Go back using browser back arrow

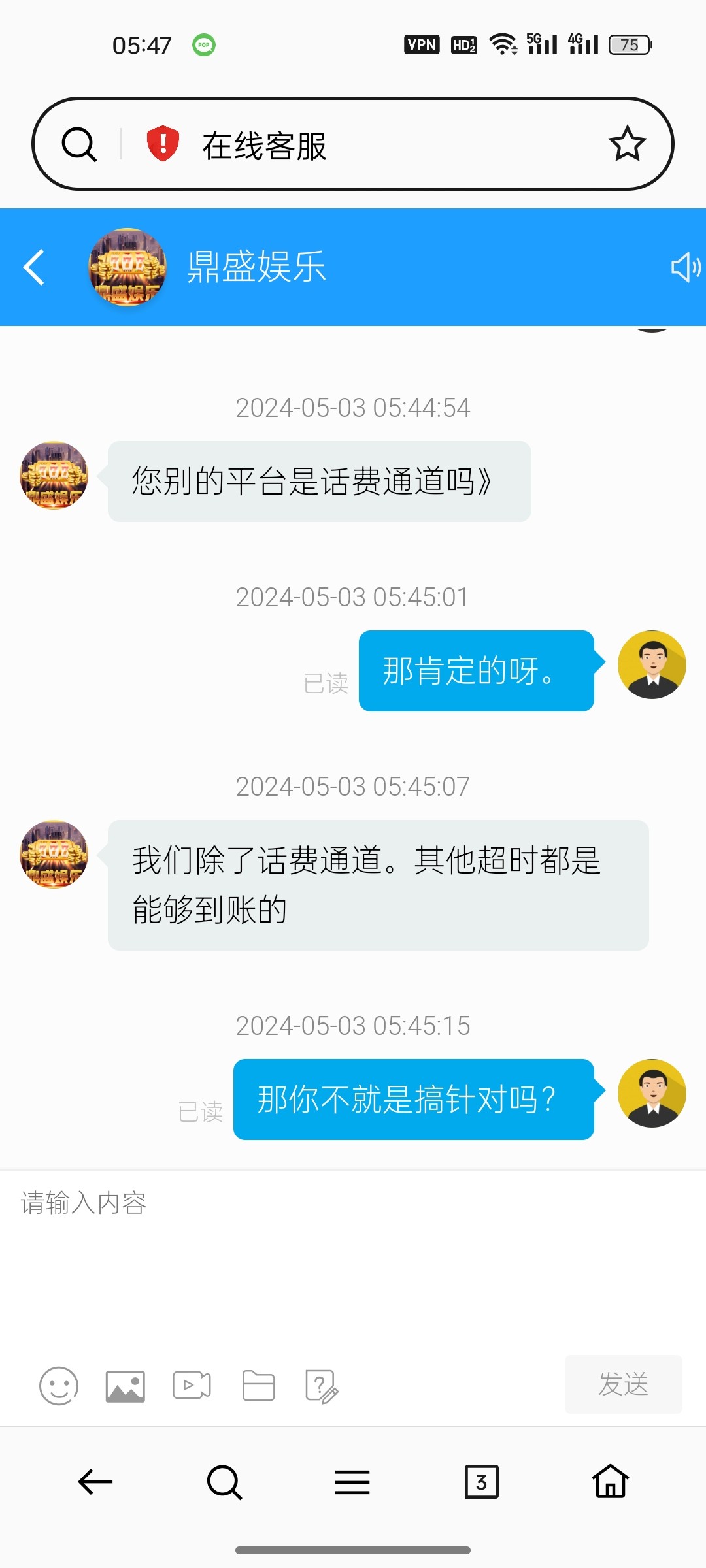click(x=95, y=1482)
